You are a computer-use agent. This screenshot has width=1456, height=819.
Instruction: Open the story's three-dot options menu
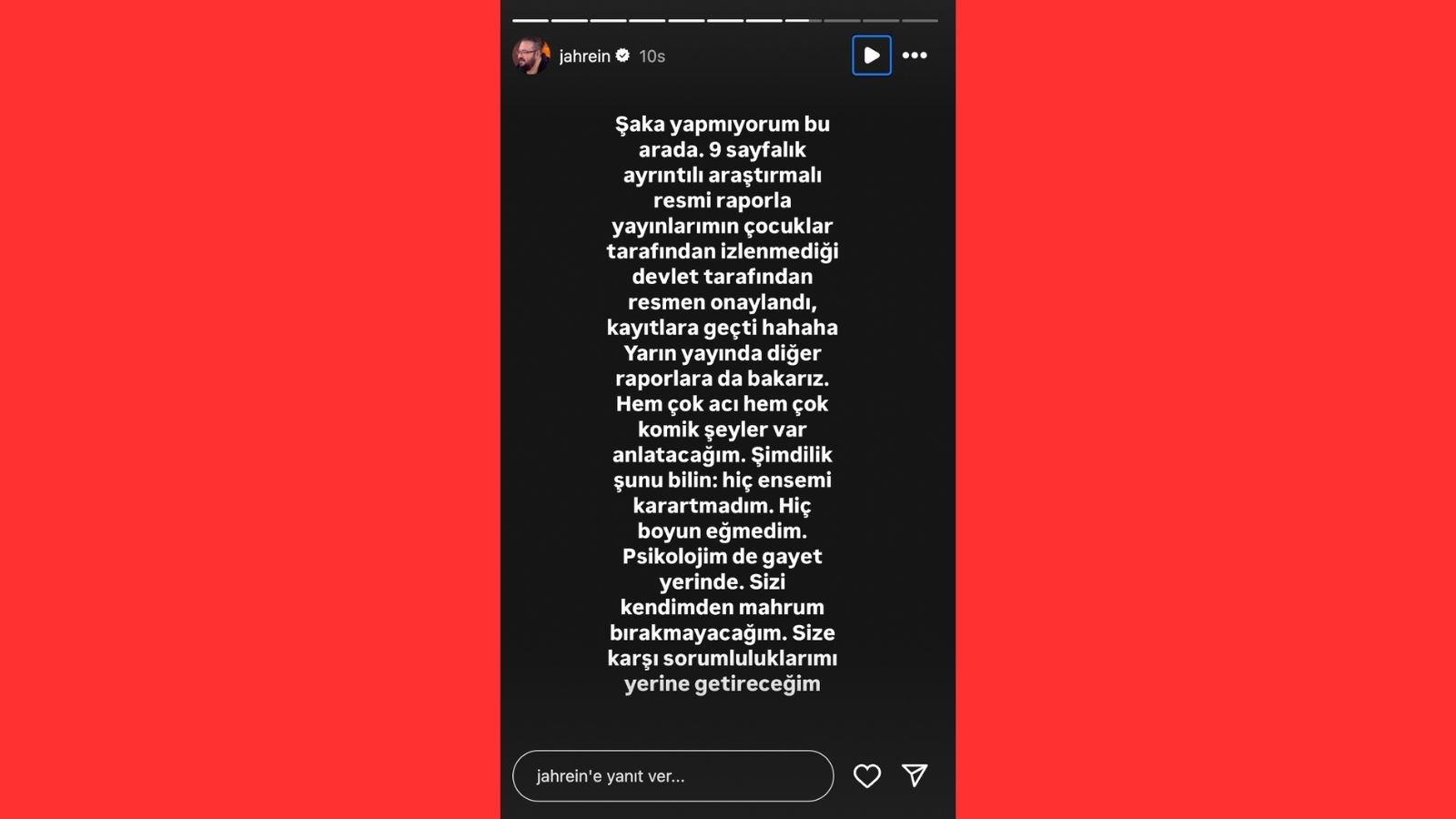[x=915, y=56]
